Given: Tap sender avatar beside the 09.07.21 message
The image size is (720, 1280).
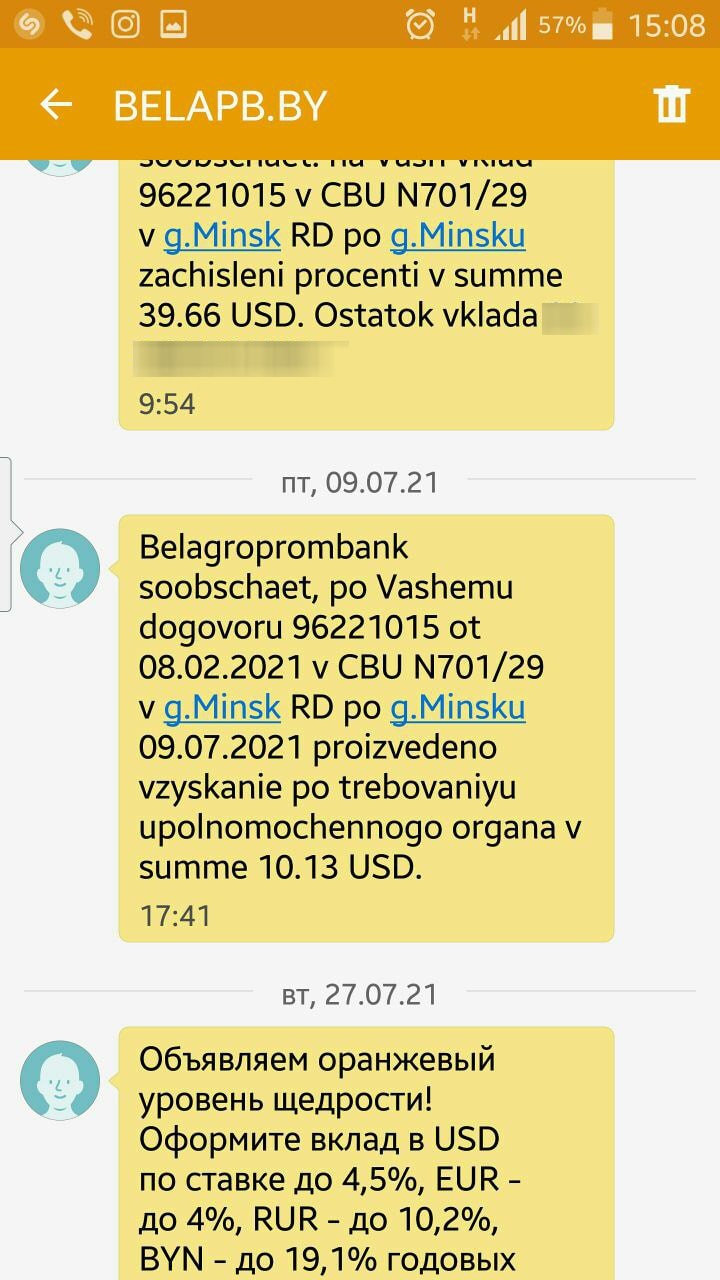Looking at the screenshot, I should coord(60,568).
